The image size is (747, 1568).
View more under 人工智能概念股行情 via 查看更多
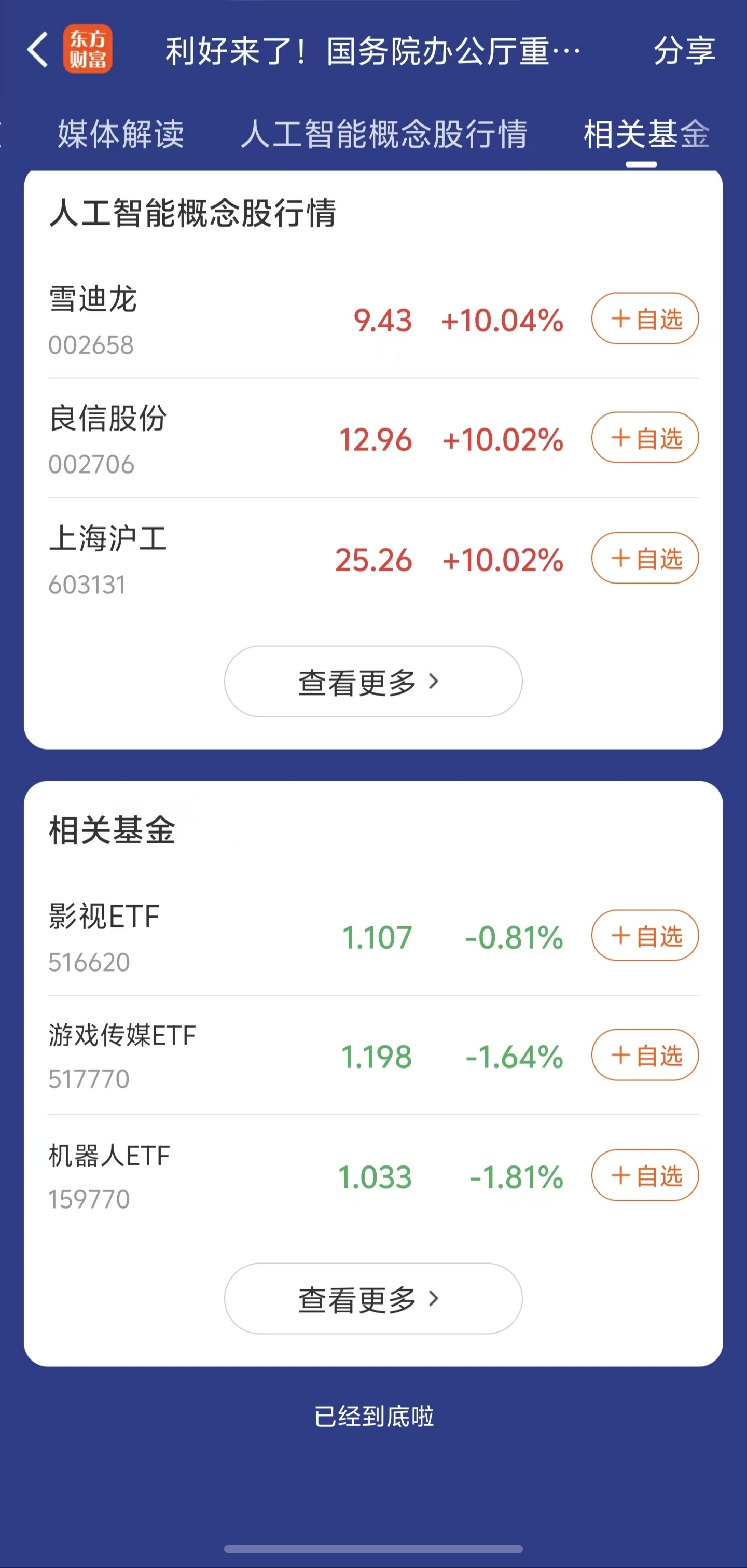(x=373, y=682)
